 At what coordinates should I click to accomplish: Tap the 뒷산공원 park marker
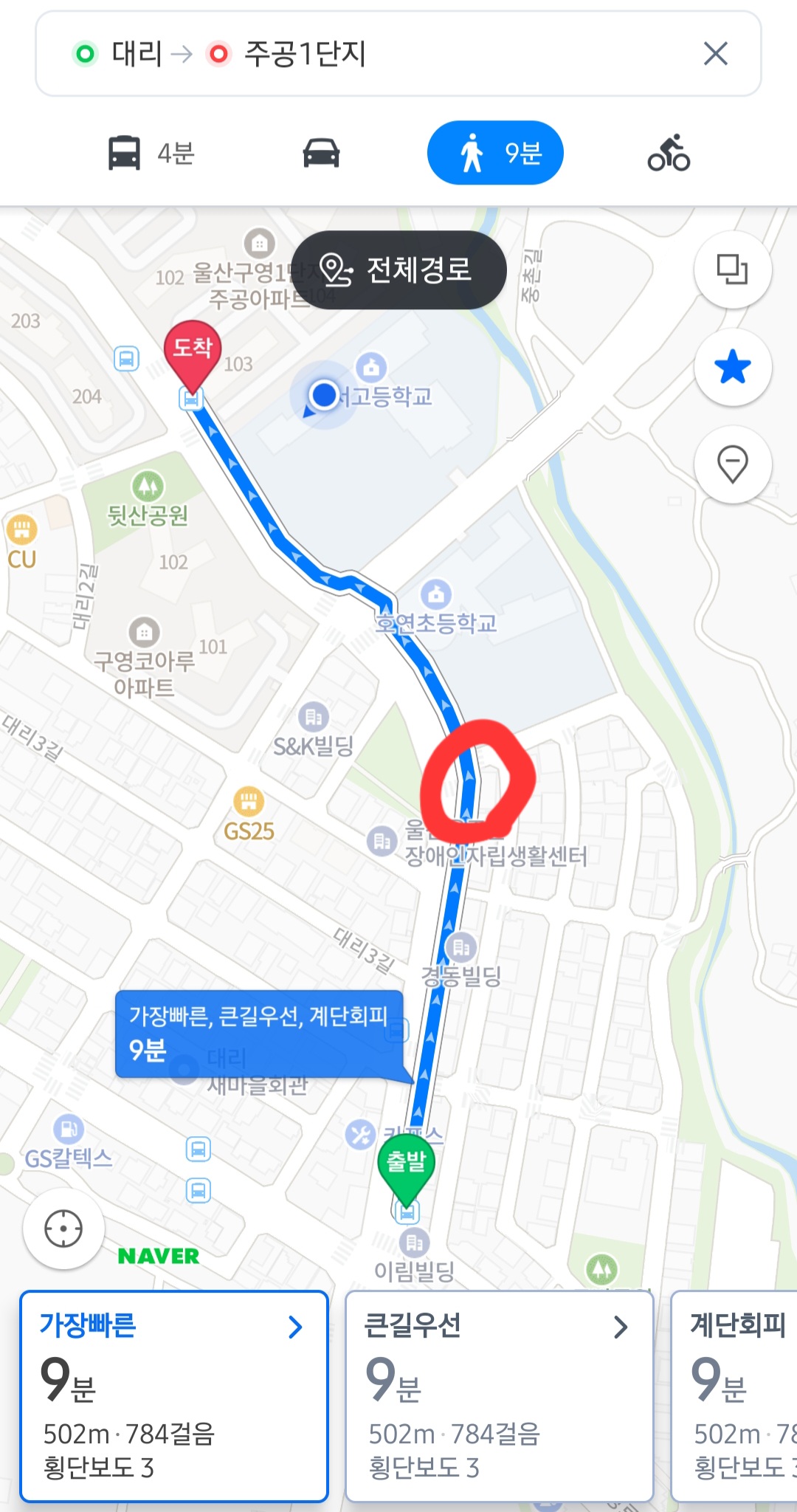click(x=148, y=500)
